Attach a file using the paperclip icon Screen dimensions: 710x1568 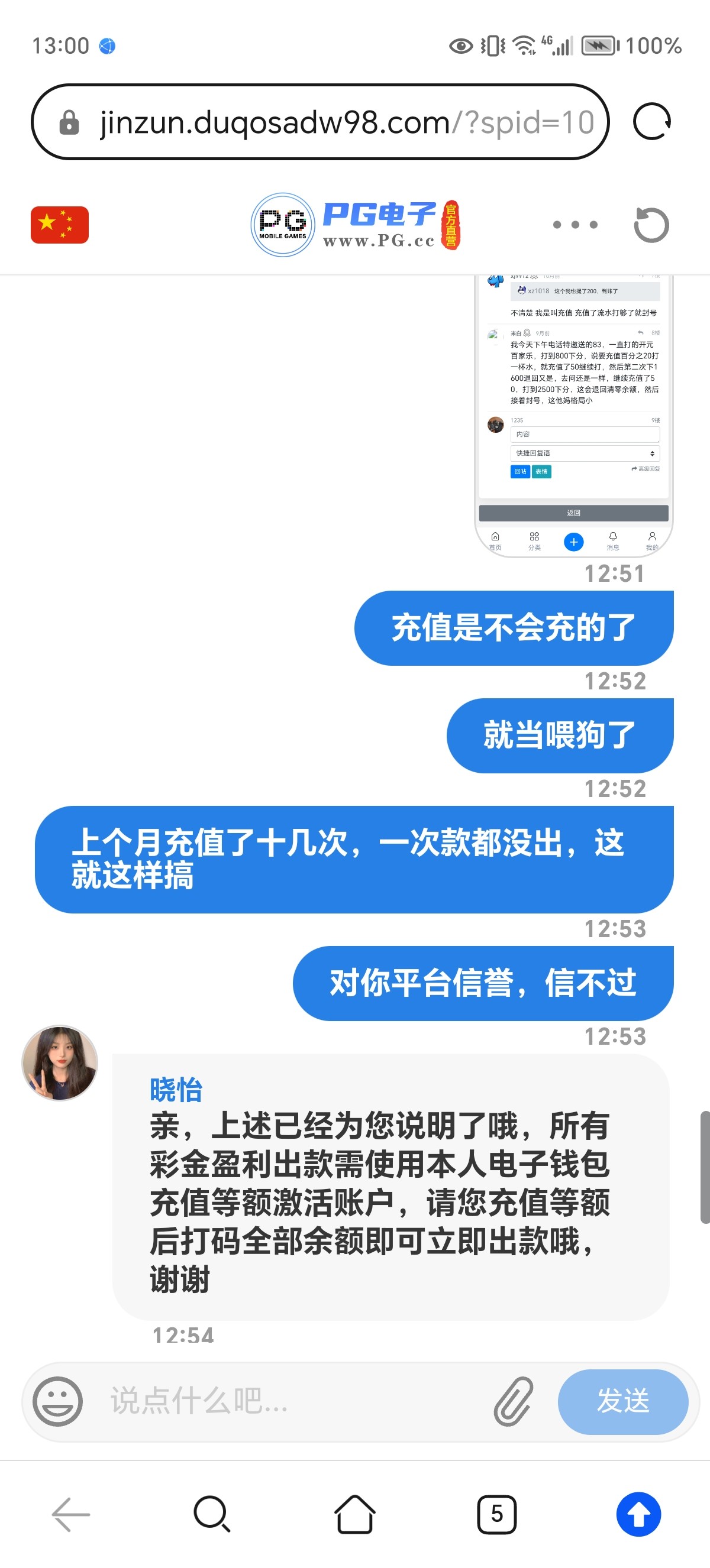514,1402
